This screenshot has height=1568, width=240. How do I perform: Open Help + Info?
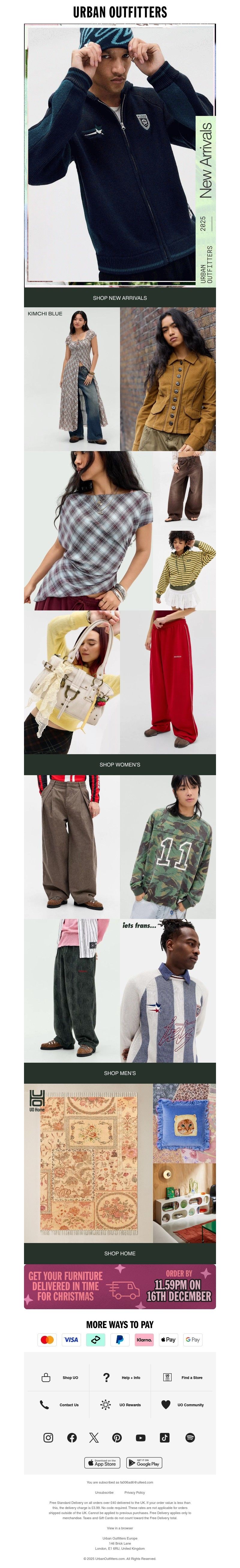tap(122, 1377)
